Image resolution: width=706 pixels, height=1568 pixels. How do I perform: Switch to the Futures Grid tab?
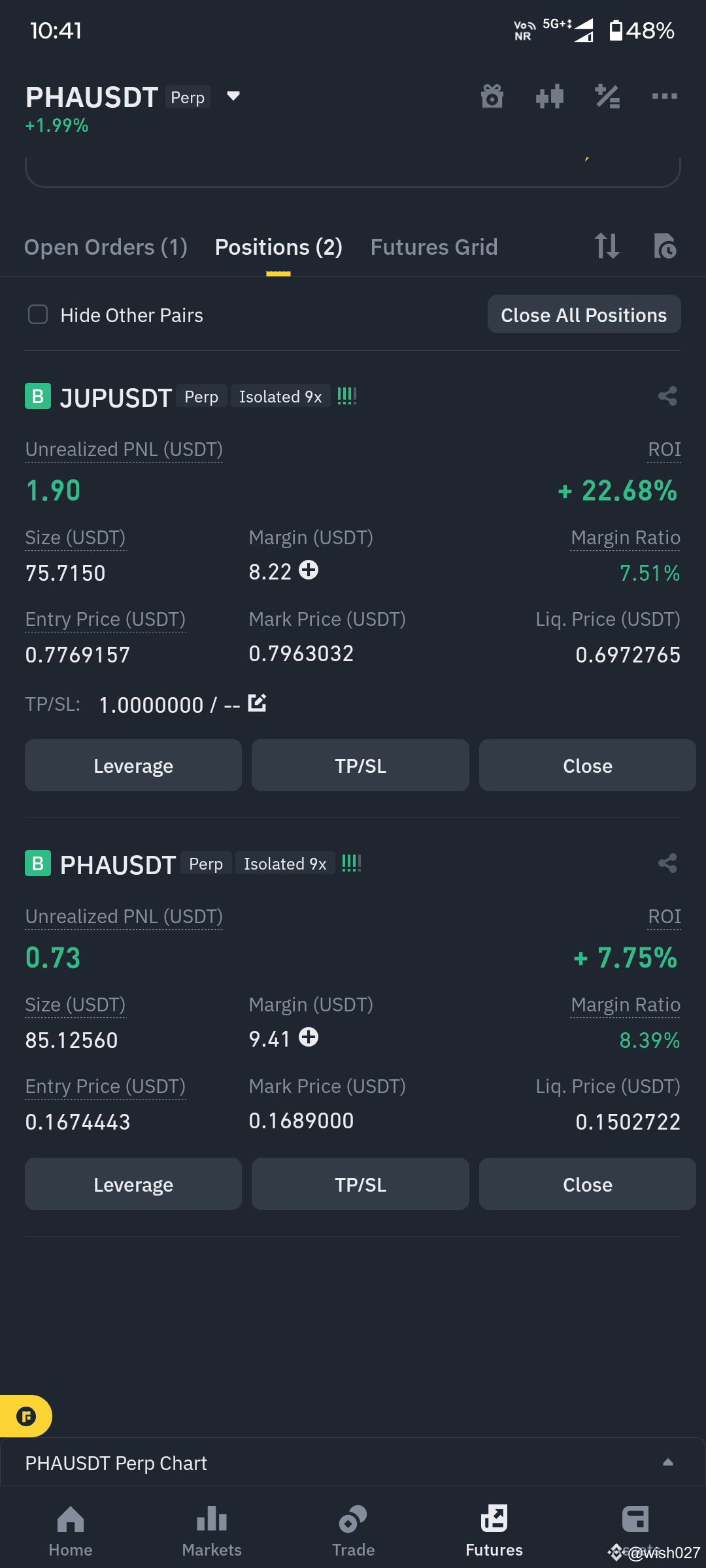434,248
